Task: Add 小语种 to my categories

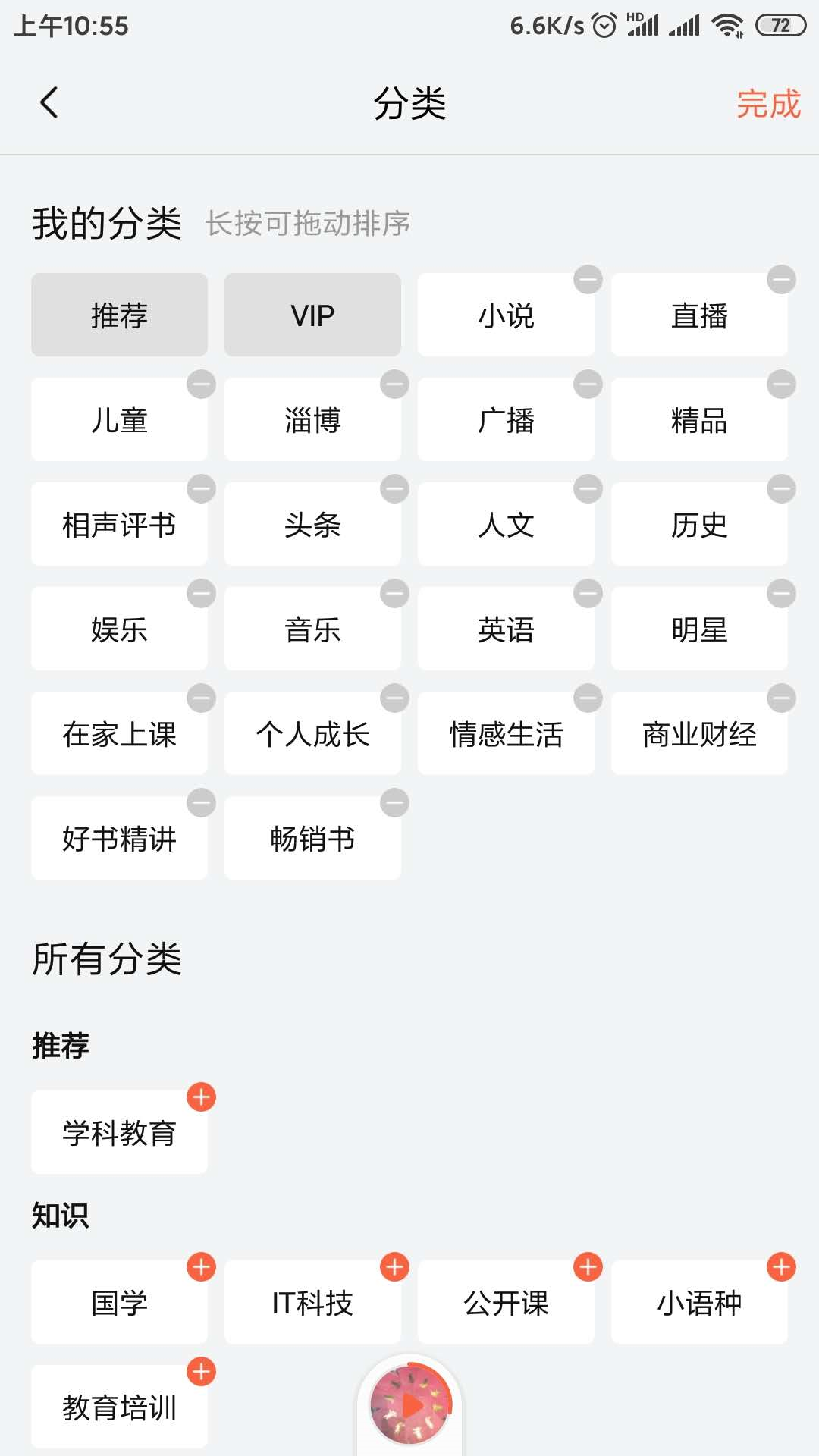Action: click(781, 1267)
